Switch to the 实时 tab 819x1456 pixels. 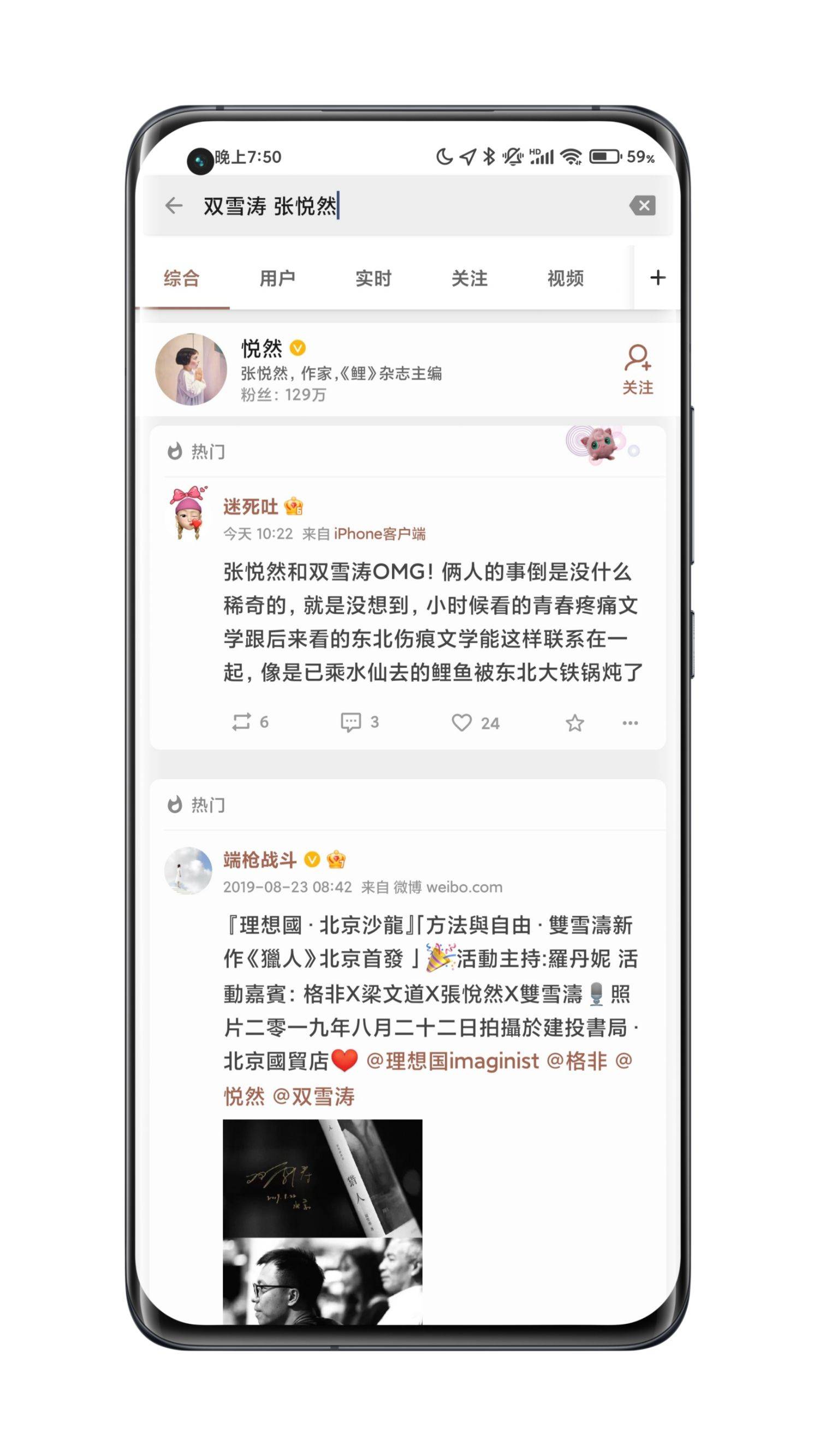pos(373,278)
